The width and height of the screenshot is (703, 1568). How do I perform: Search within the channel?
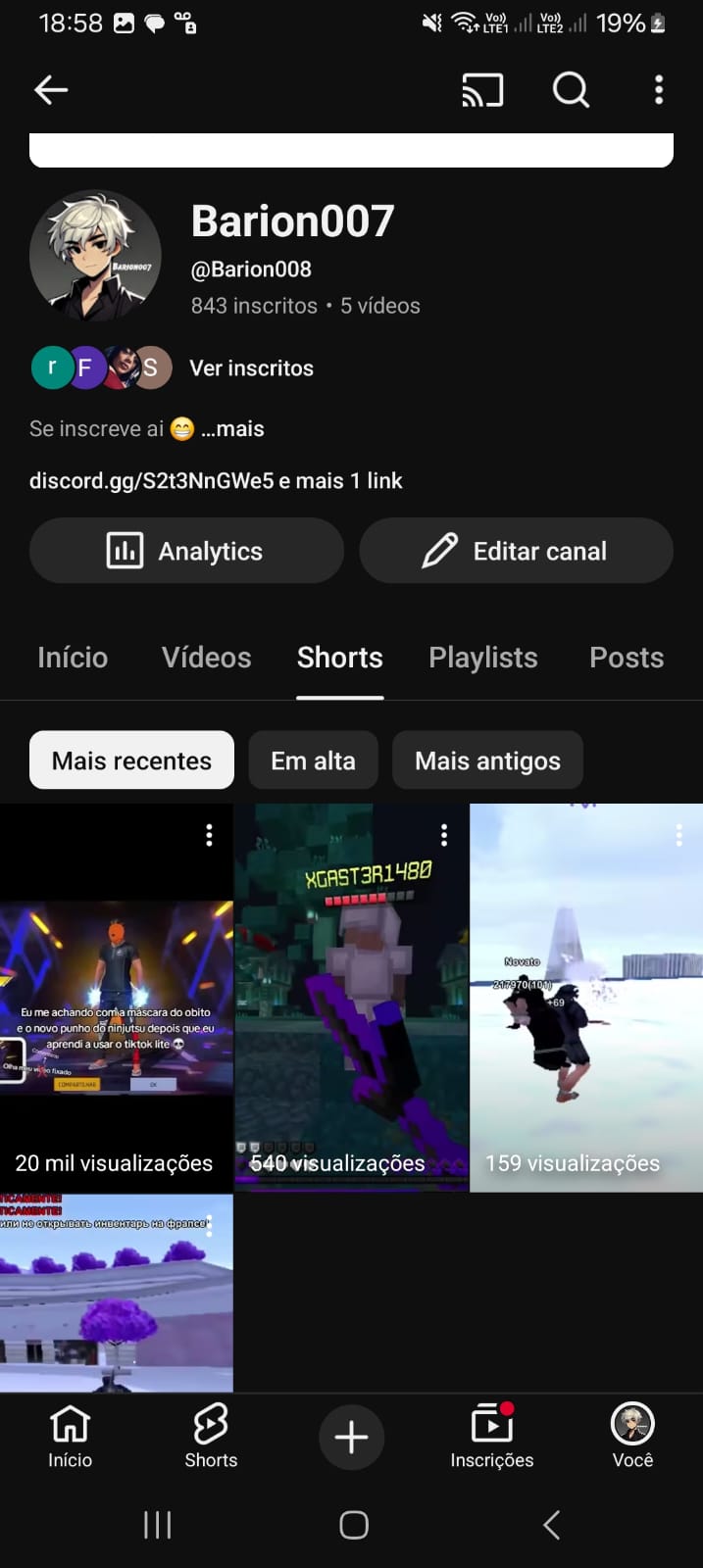[x=571, y=90]
